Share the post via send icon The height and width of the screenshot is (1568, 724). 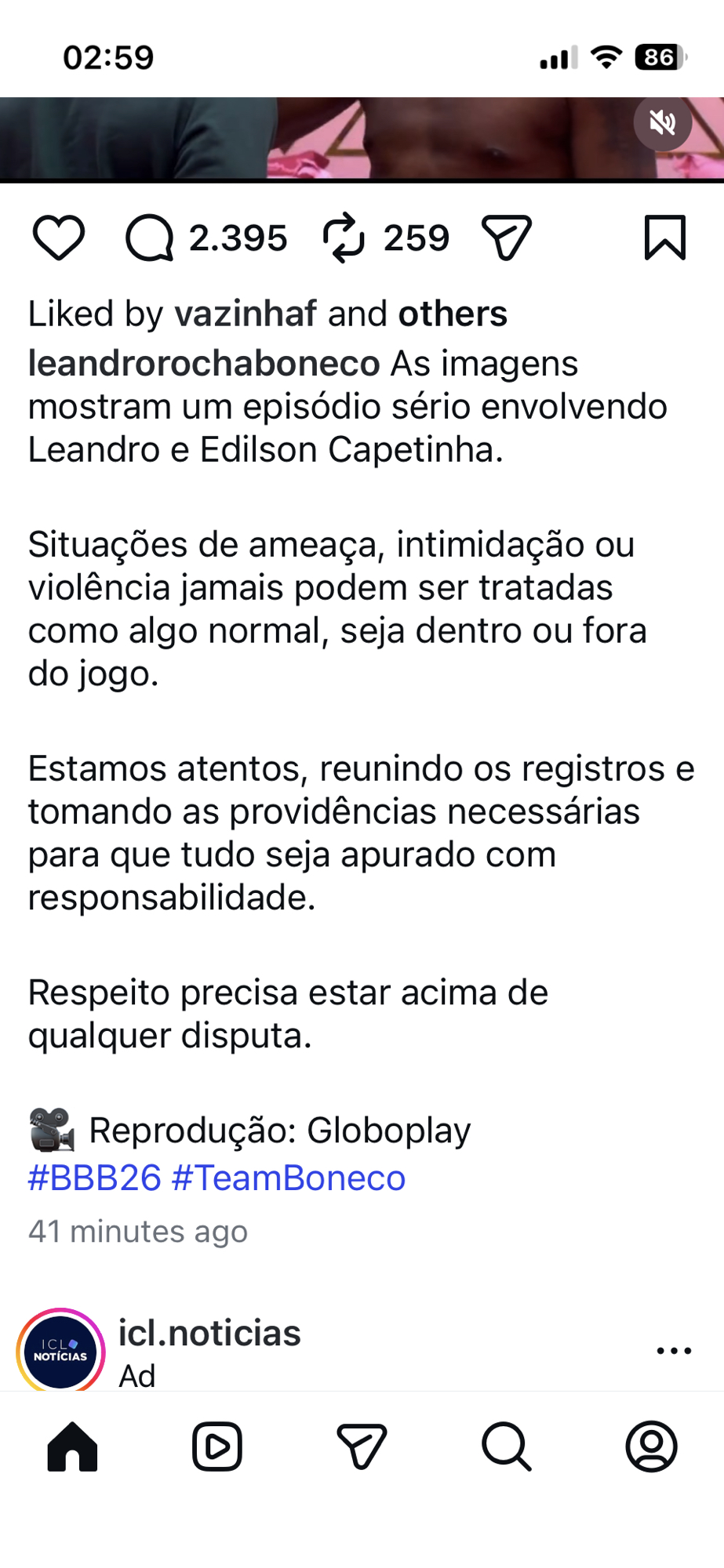click(x=507, y=238)
